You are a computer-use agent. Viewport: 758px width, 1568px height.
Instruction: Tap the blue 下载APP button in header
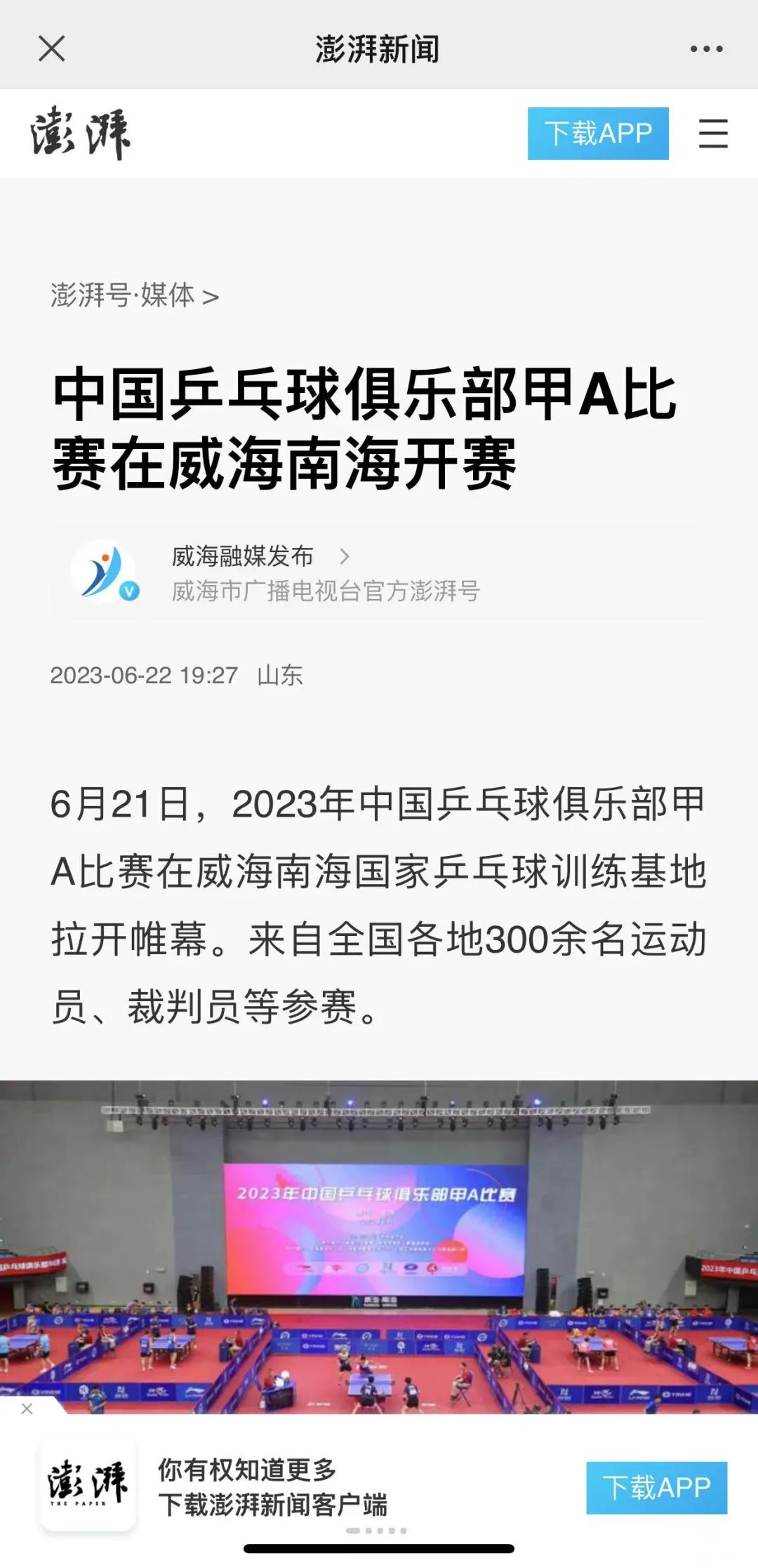(597, 133)
